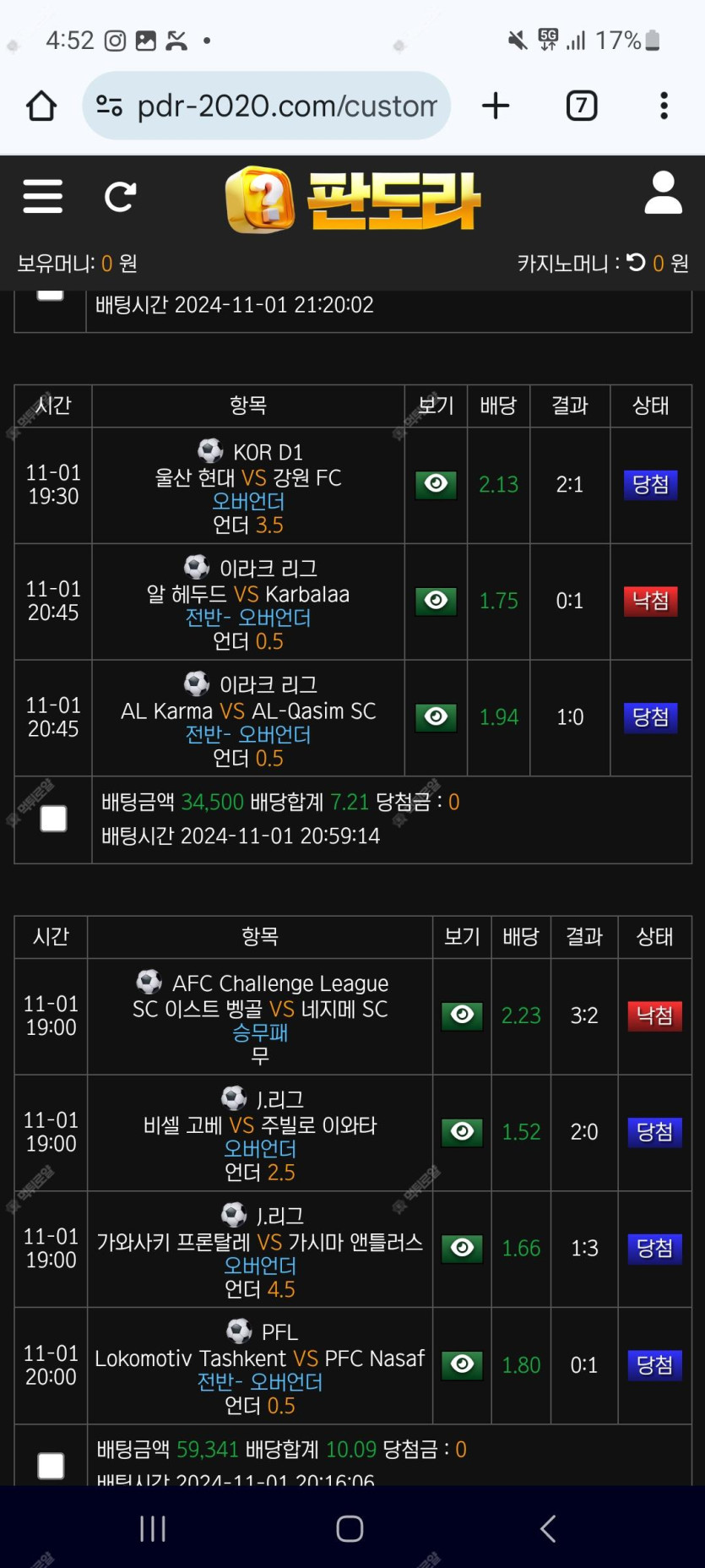Viewport: 705px width, 1568px height.
Task: Open the user profile icon
Action: [663, 193]
